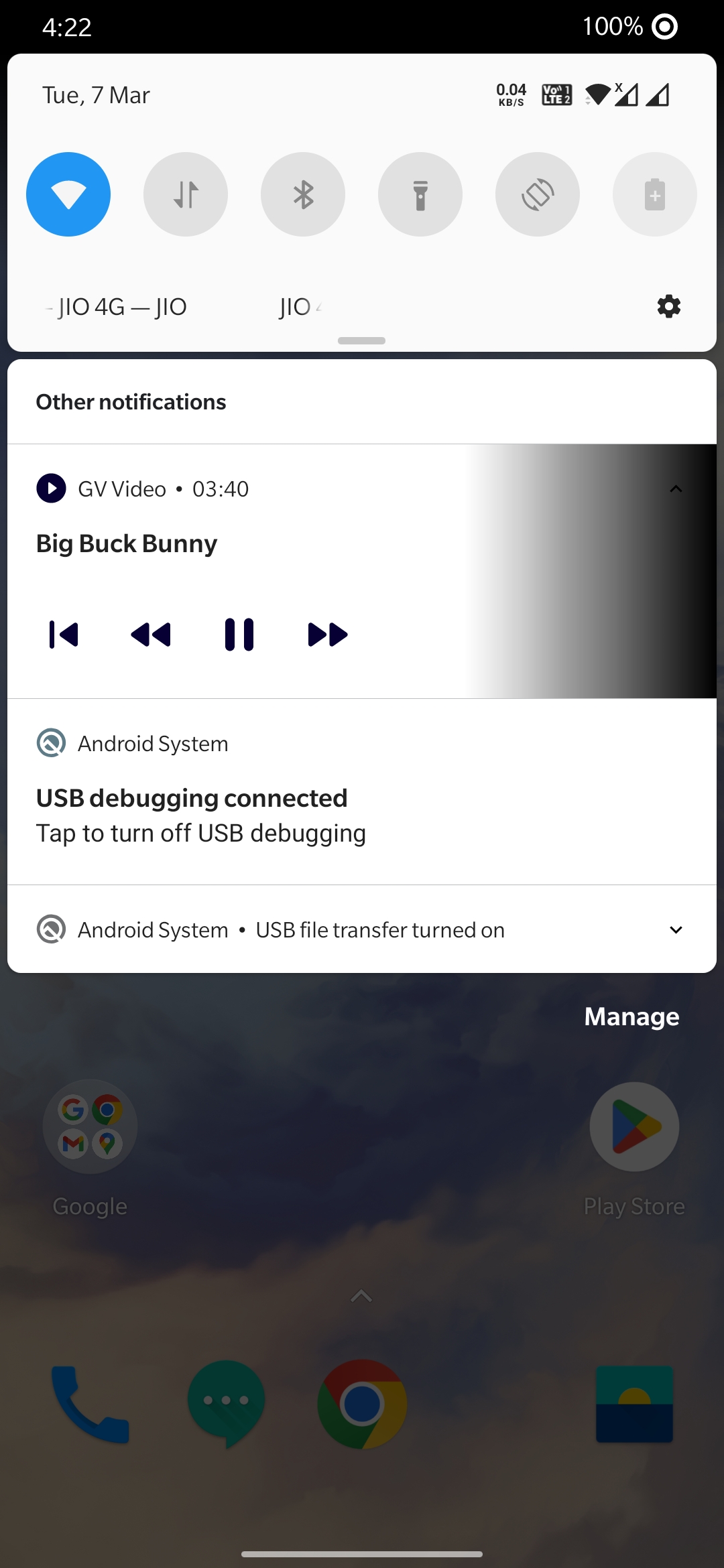Screen dimensions: 724x1568
Task: Pause Big Buck Bunny playback
Action: tap(239, 634)
